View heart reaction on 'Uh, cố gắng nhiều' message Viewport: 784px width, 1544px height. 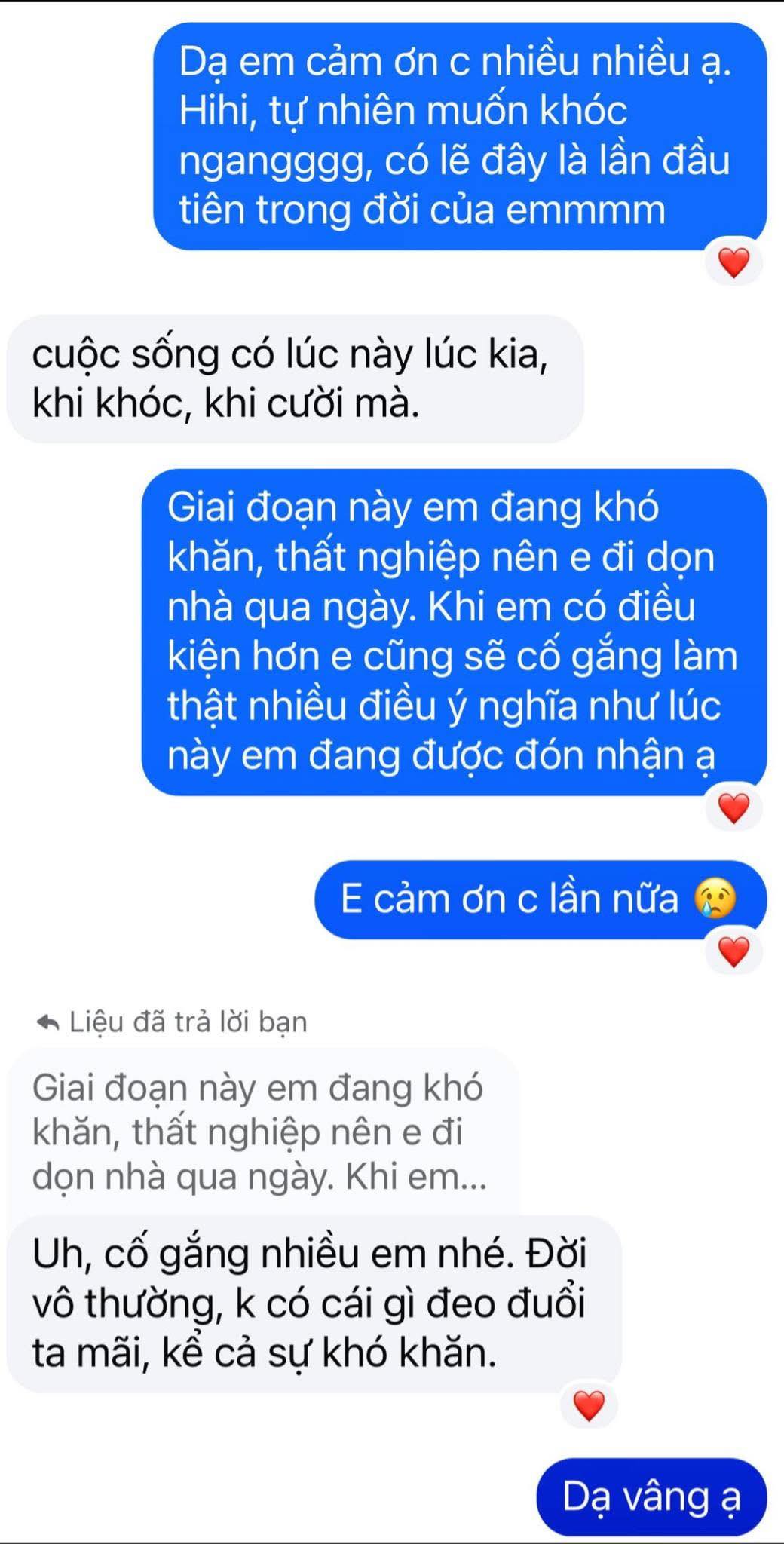coord(589,1406)
